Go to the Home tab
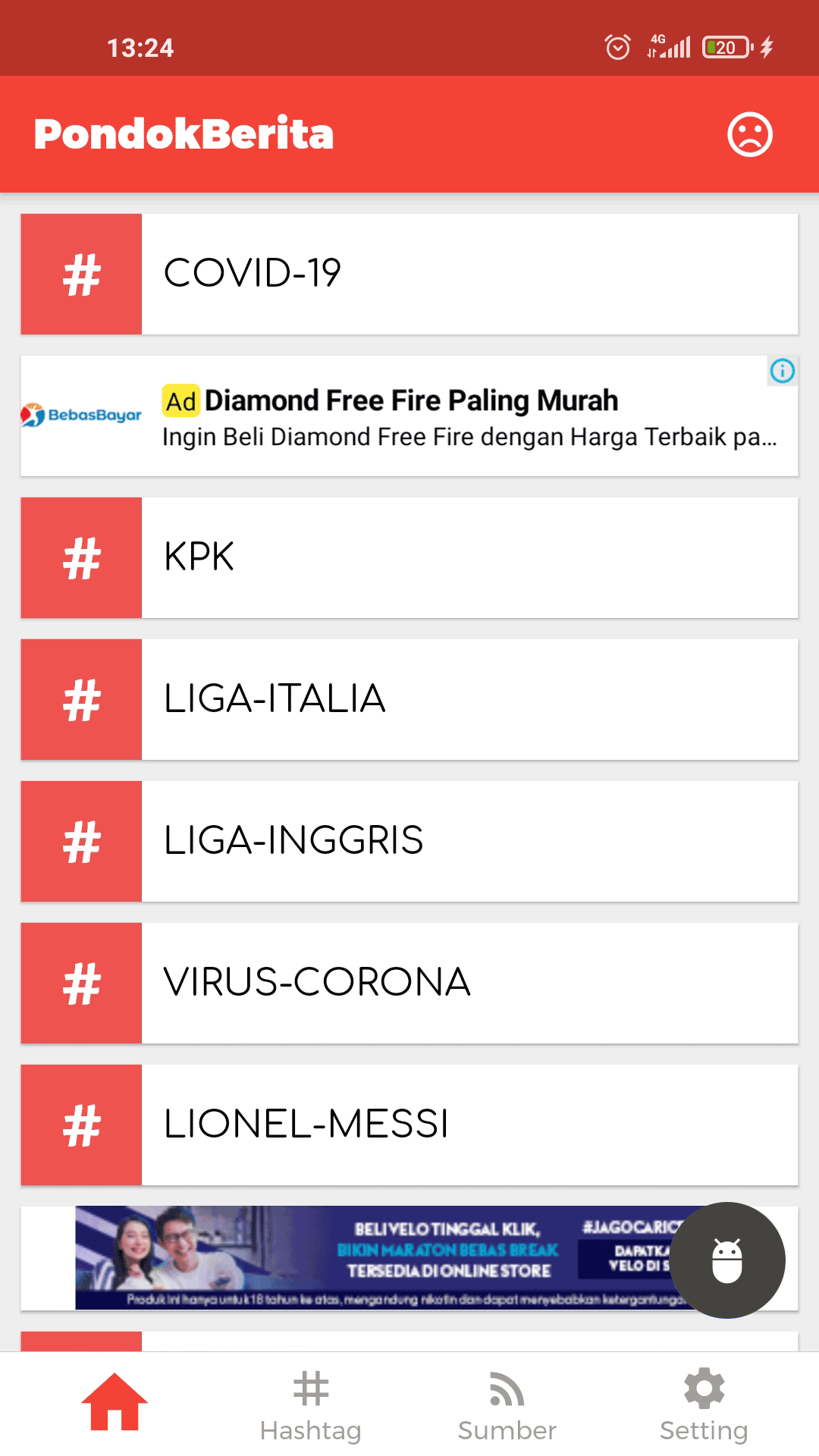Image resolution: width=819 pixels, height=1456 pixels. [115, 1401]
